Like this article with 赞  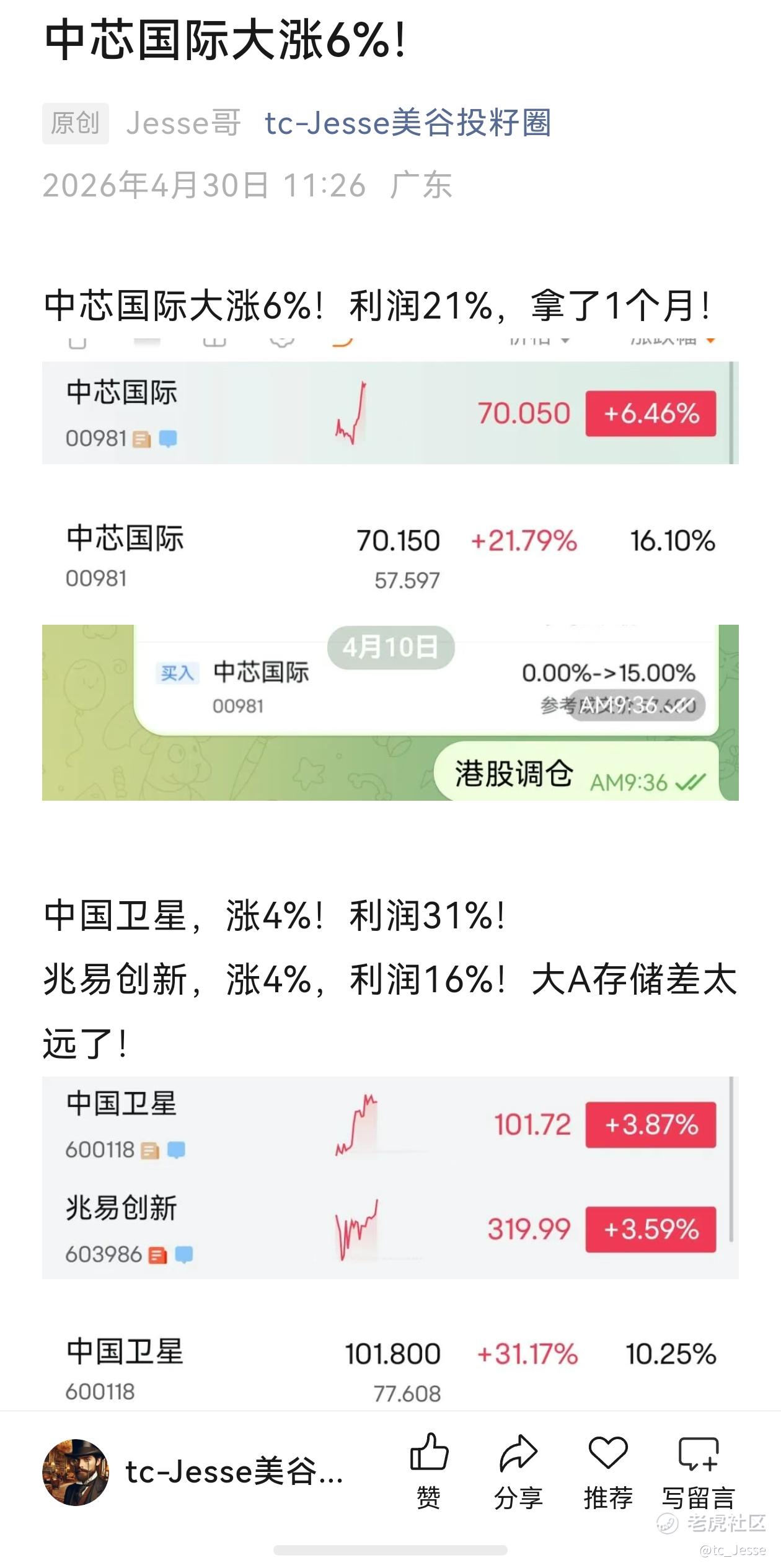tap(428, 1471)
